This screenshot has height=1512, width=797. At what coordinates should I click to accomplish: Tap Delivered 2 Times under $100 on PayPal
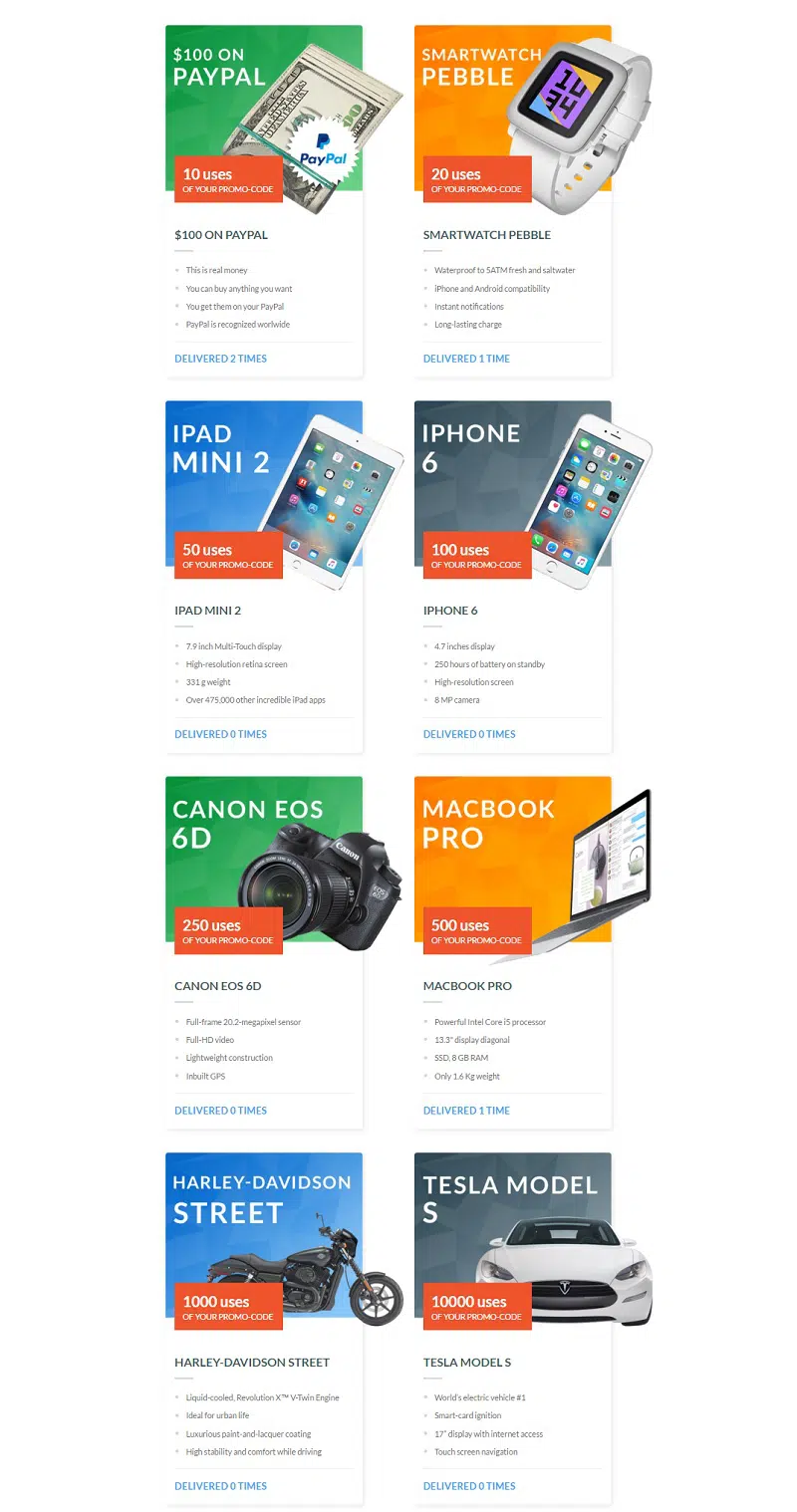click(220, 359)
